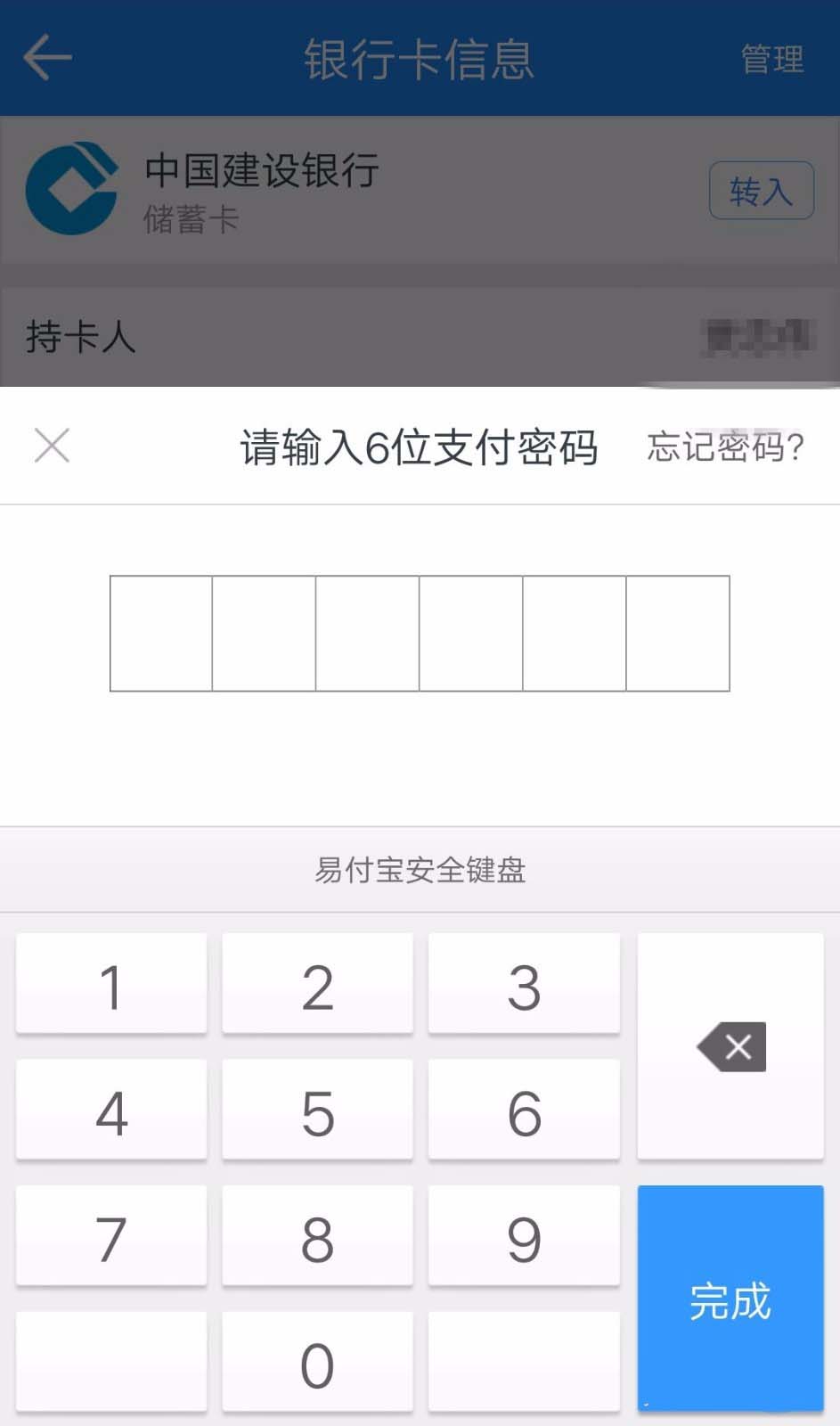Enter digit 1 on the keypad

coord(111,985)
